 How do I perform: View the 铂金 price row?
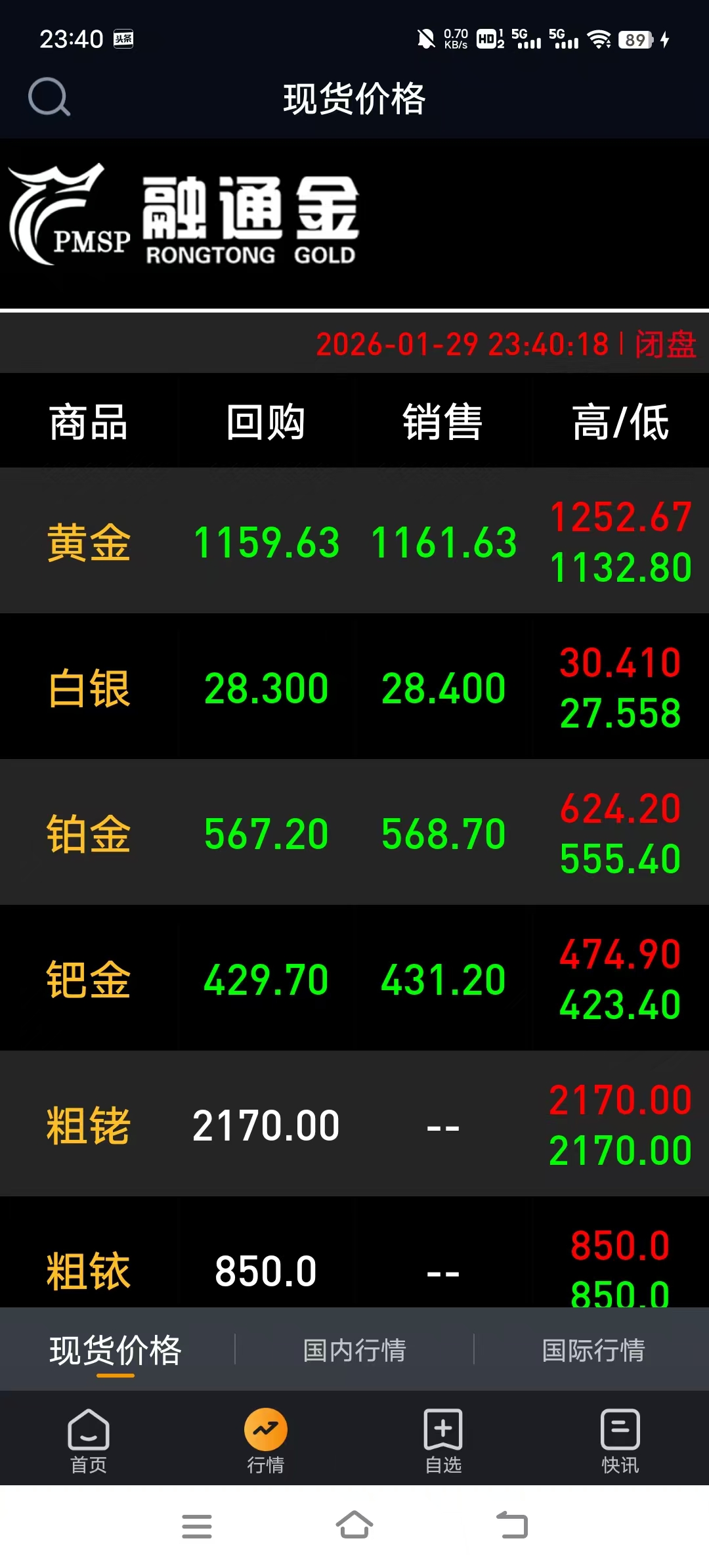pos(354,833)
